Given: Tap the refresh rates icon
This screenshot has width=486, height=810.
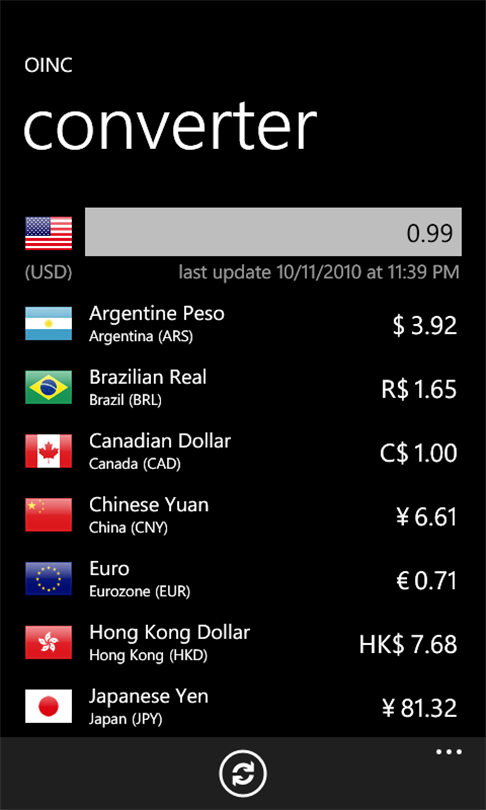Looking at the screenshot, I should [x=243, y=774].
